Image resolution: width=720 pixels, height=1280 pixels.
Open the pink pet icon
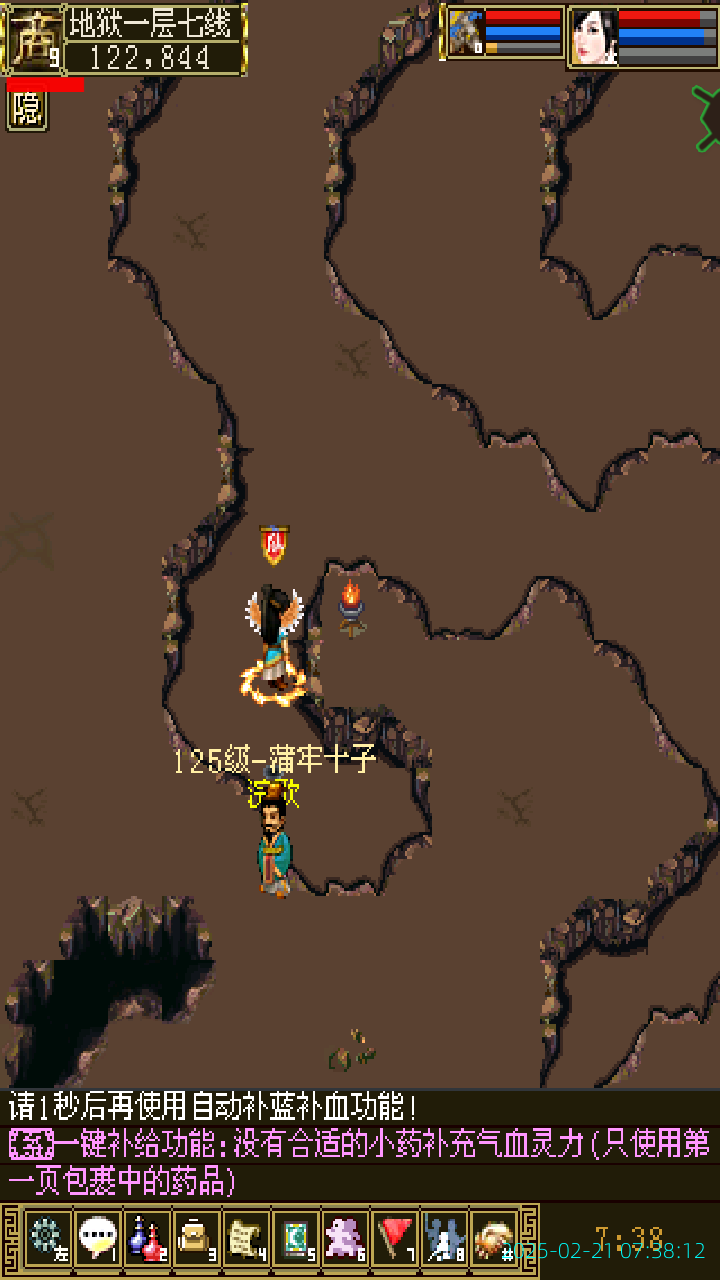345,1239
